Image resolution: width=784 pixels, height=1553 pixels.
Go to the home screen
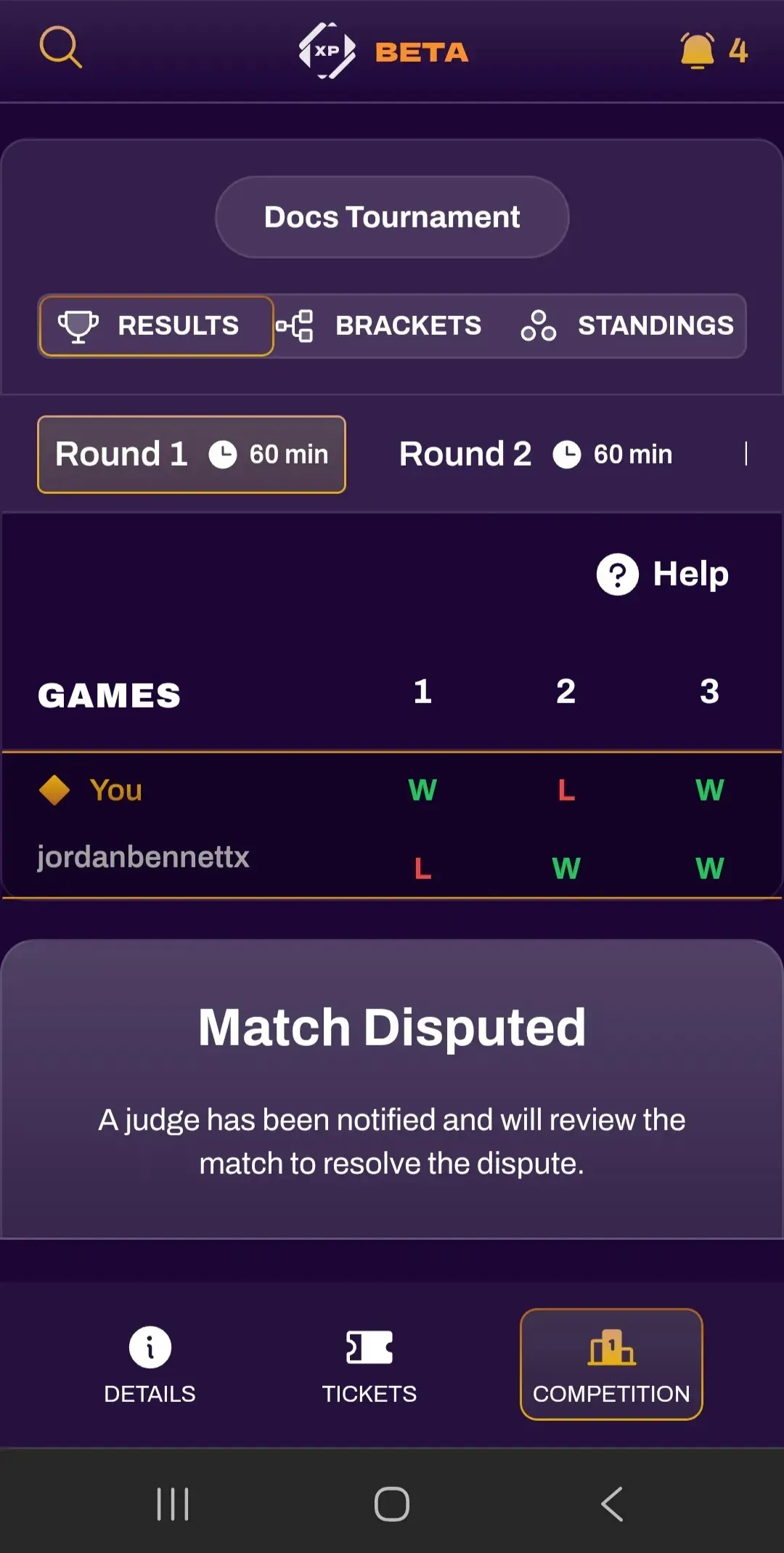(x=392, y=1504)
